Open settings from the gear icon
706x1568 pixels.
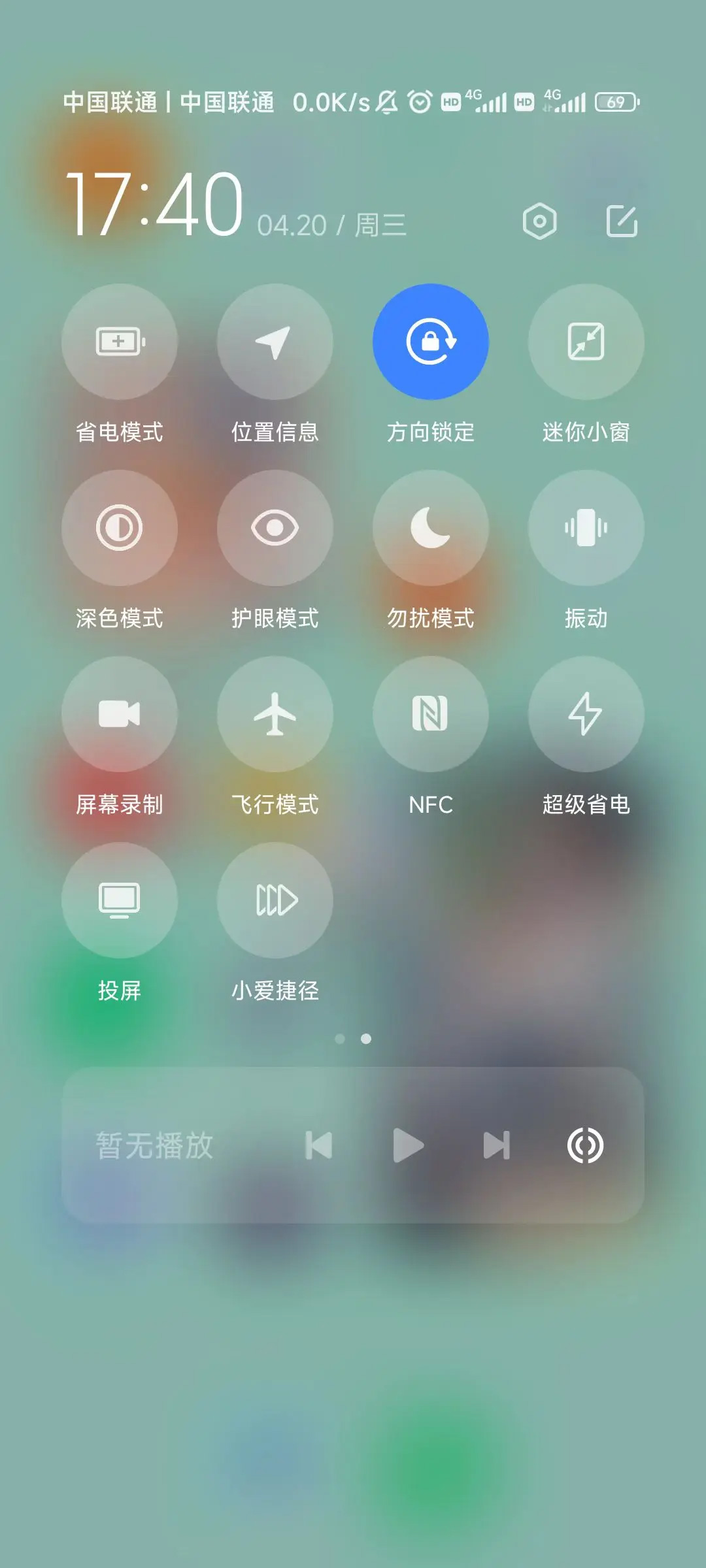539,221
